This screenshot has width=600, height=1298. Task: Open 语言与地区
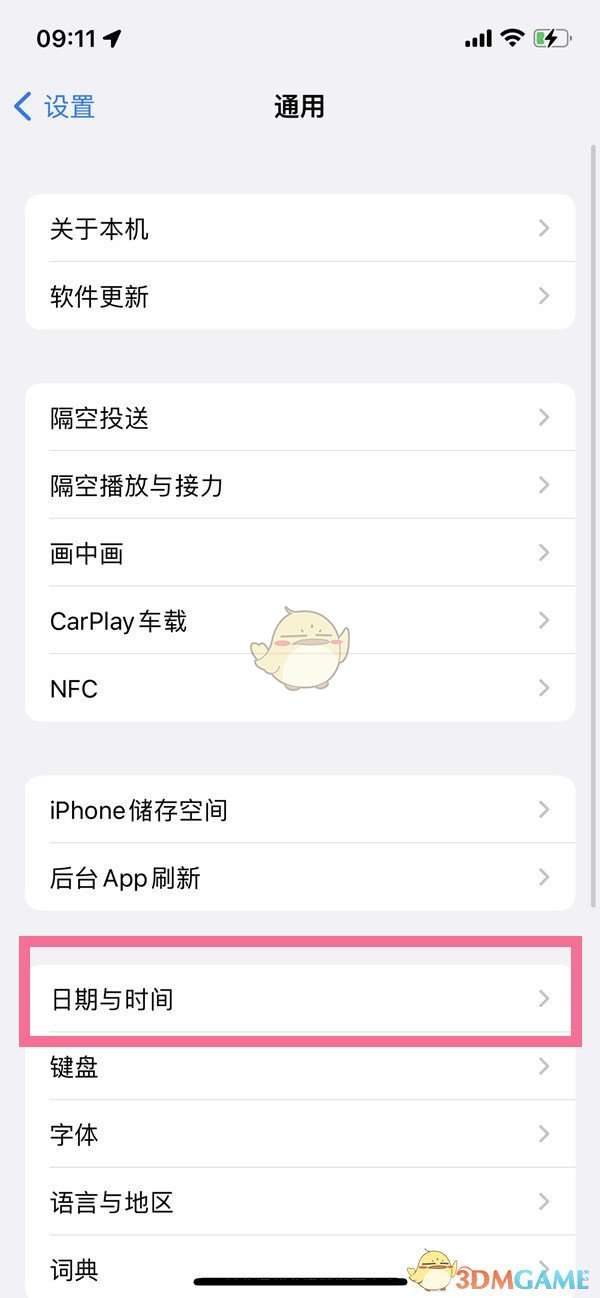300,1202
